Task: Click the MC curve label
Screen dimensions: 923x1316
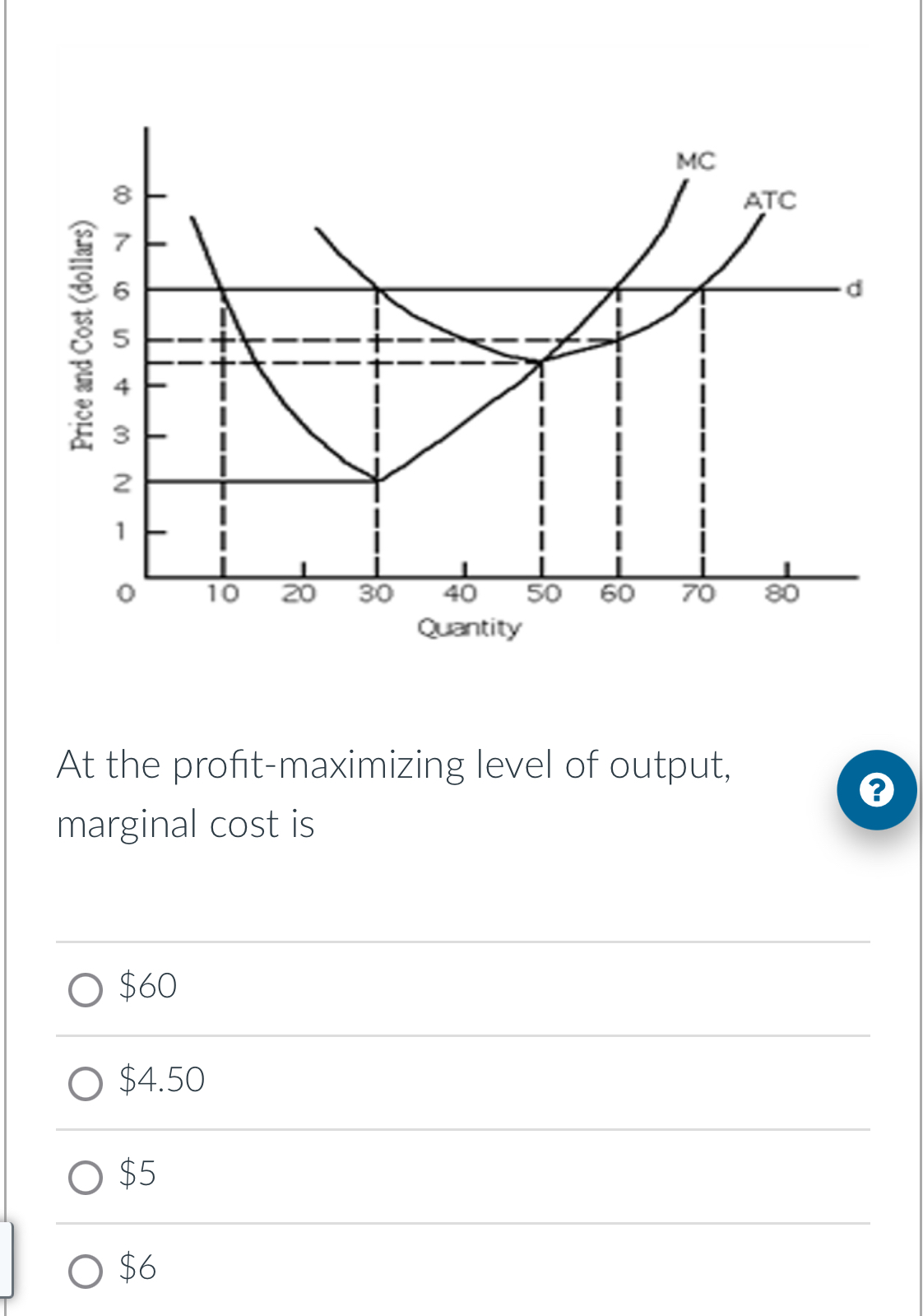Action: click(695, 161)
